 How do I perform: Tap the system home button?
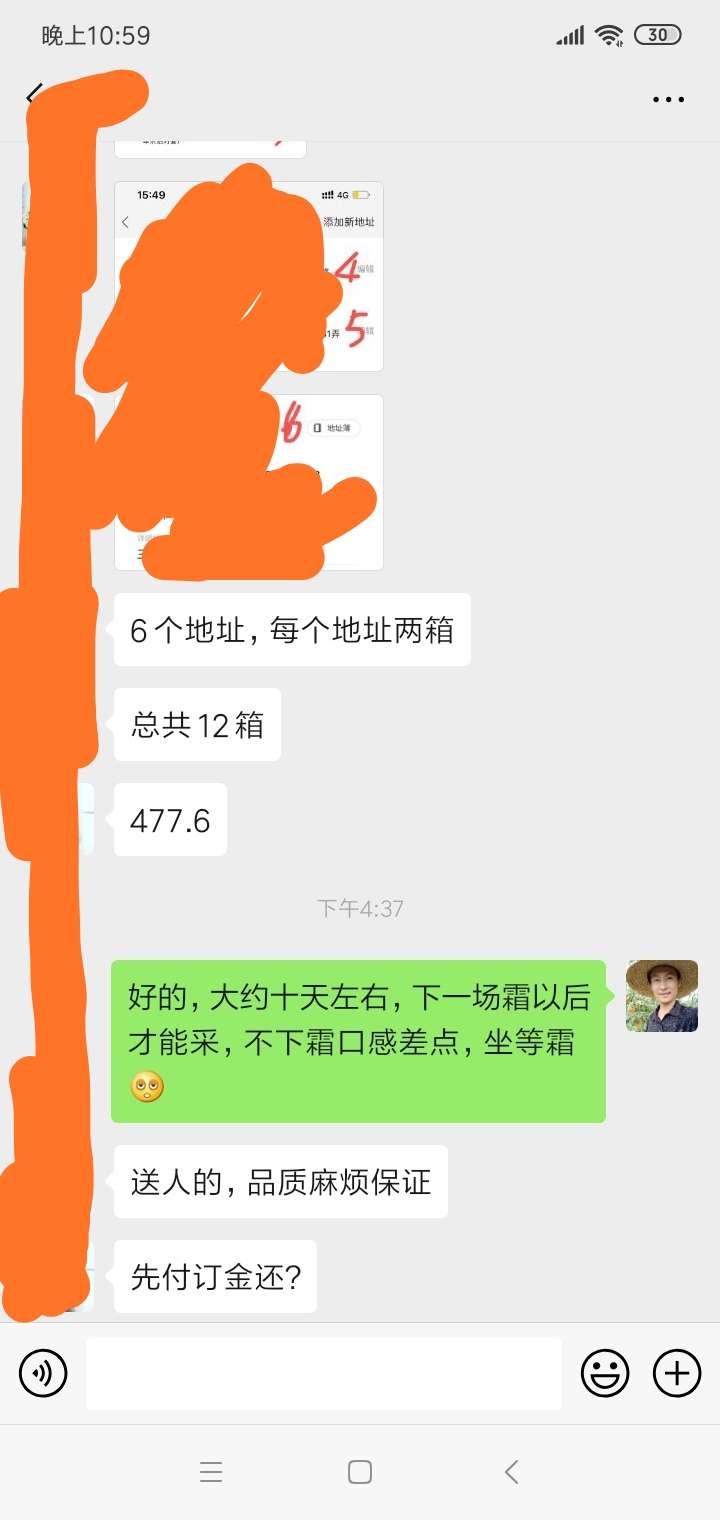tap(360, 1472)
